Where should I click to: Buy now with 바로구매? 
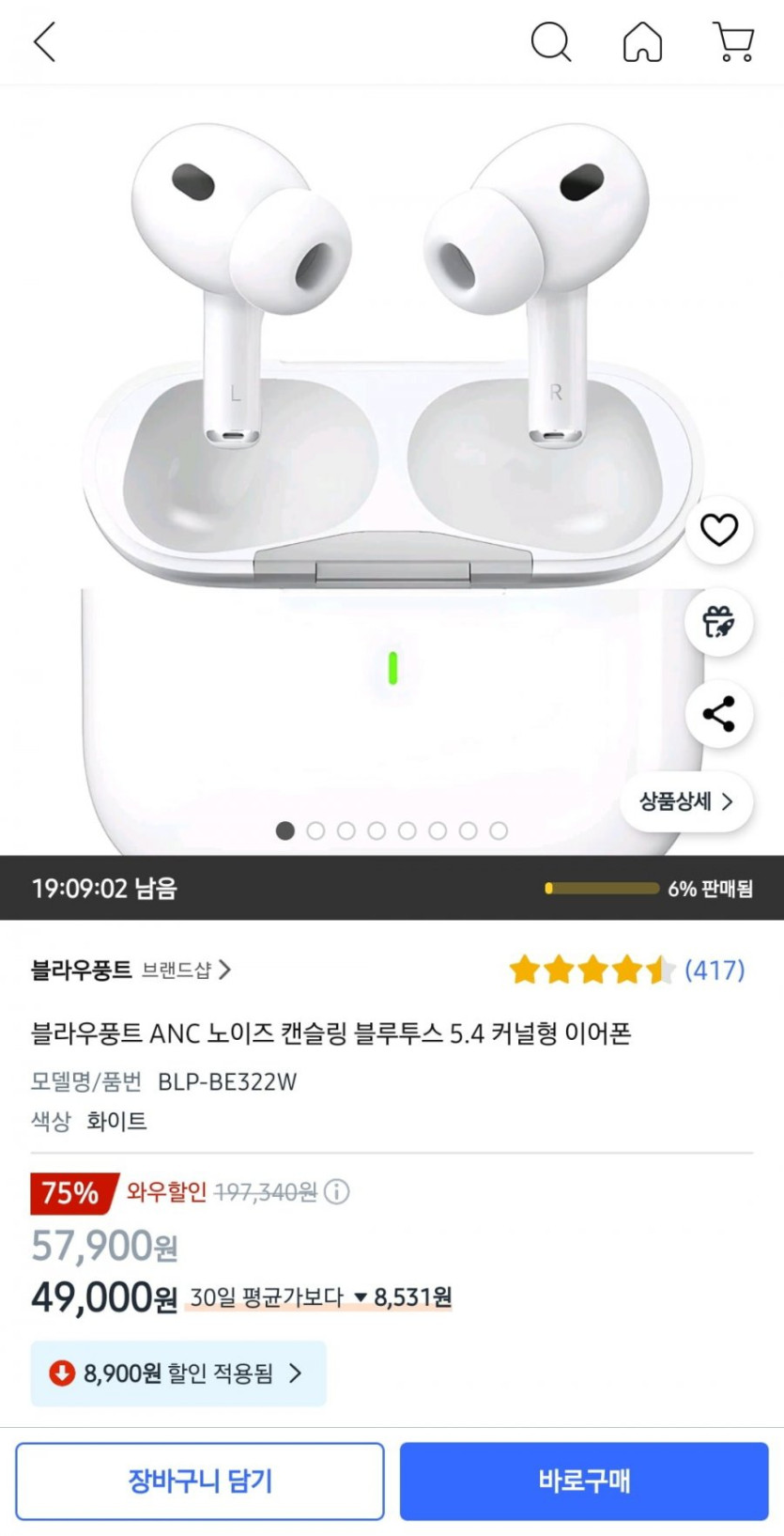coord(584,1482)
